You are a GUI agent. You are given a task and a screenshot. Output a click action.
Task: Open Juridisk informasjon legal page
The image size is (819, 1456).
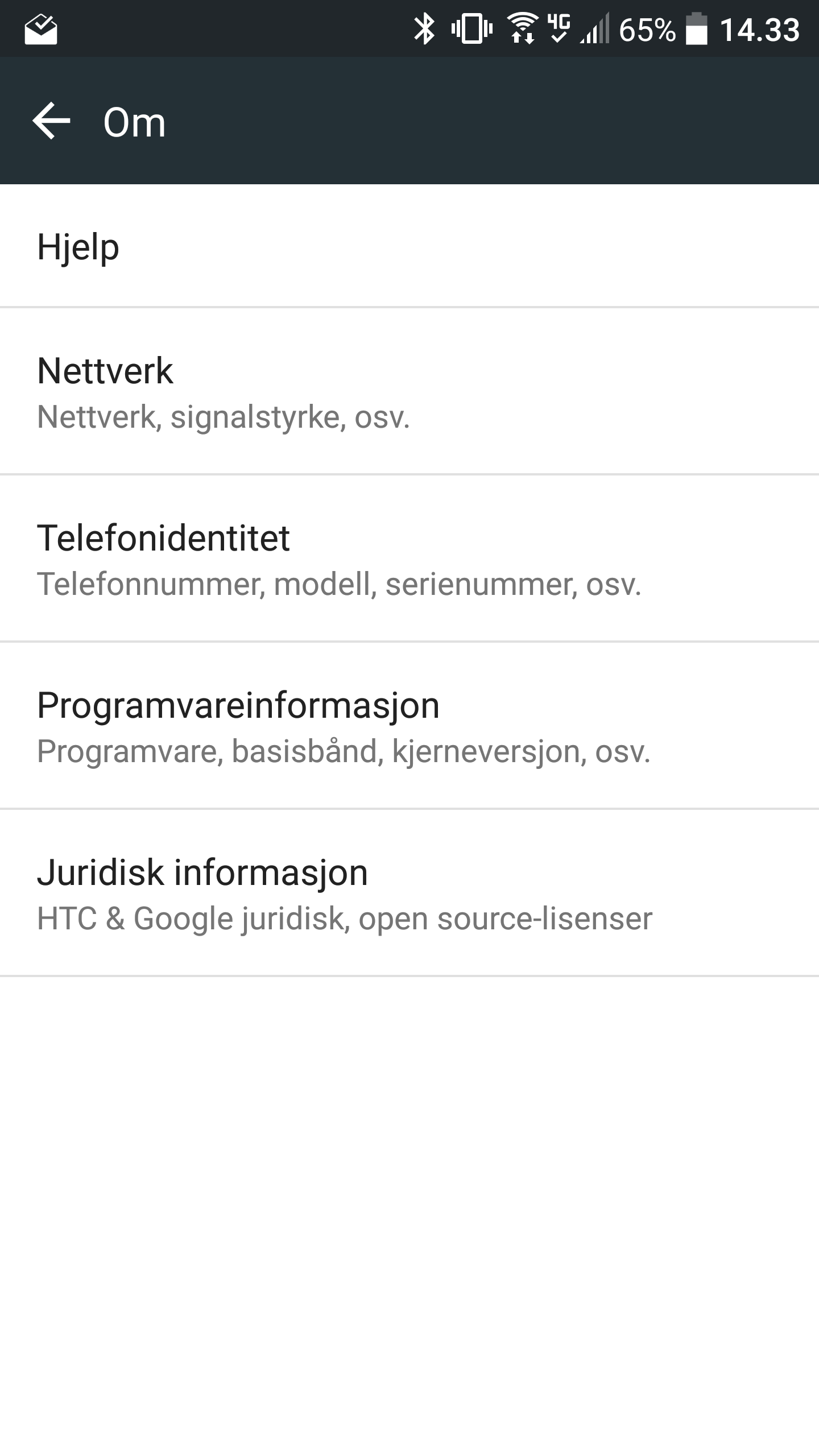pyautogui.click(x=409, y=893)
